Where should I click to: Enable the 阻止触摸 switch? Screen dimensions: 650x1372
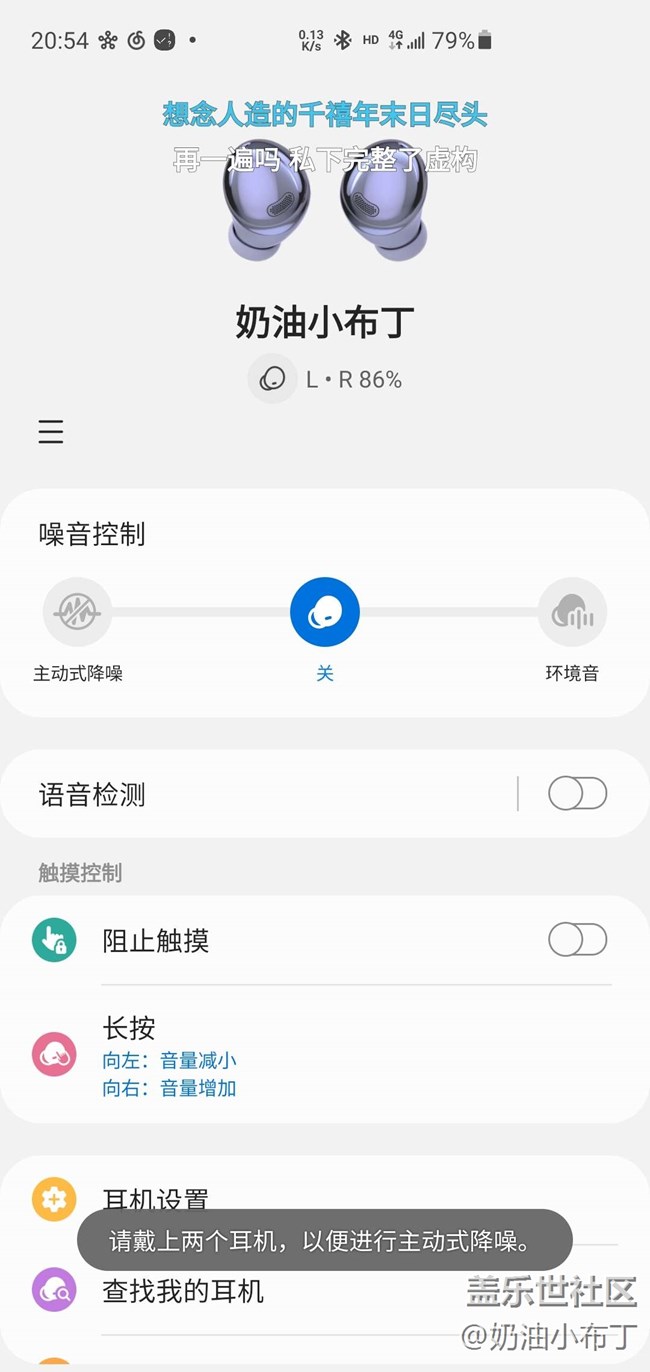click(x=577, y=940)
